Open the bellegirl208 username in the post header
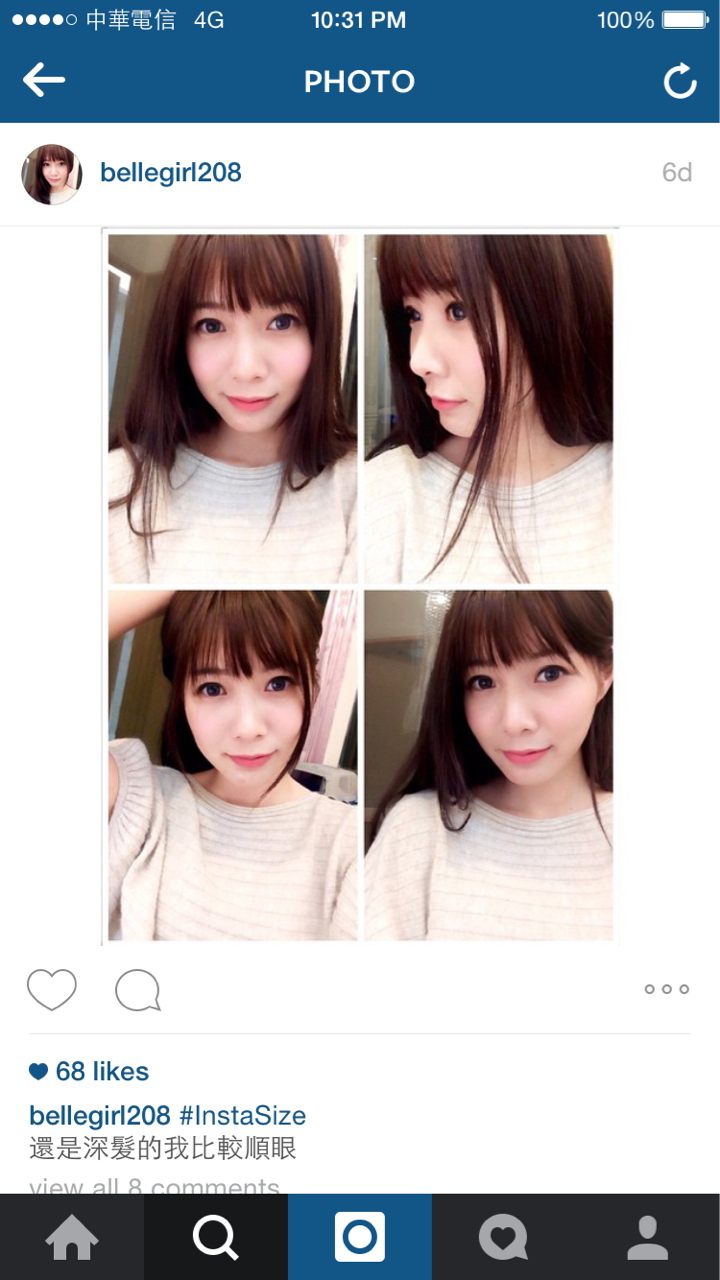The width and height of the screenshot is (720, 1280). click(170, 173)
